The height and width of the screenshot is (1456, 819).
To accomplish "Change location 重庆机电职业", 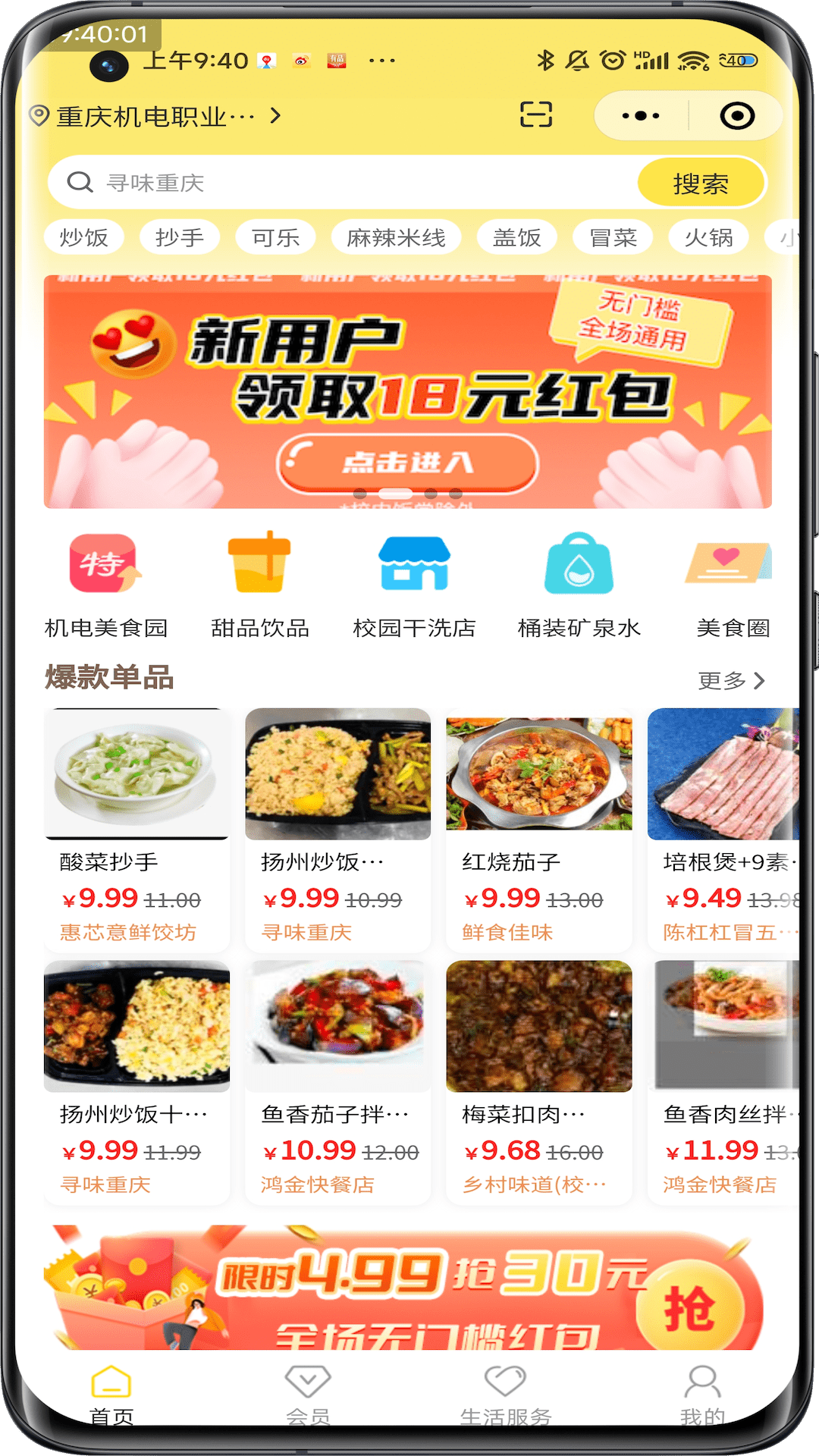I will pos(155,117).
